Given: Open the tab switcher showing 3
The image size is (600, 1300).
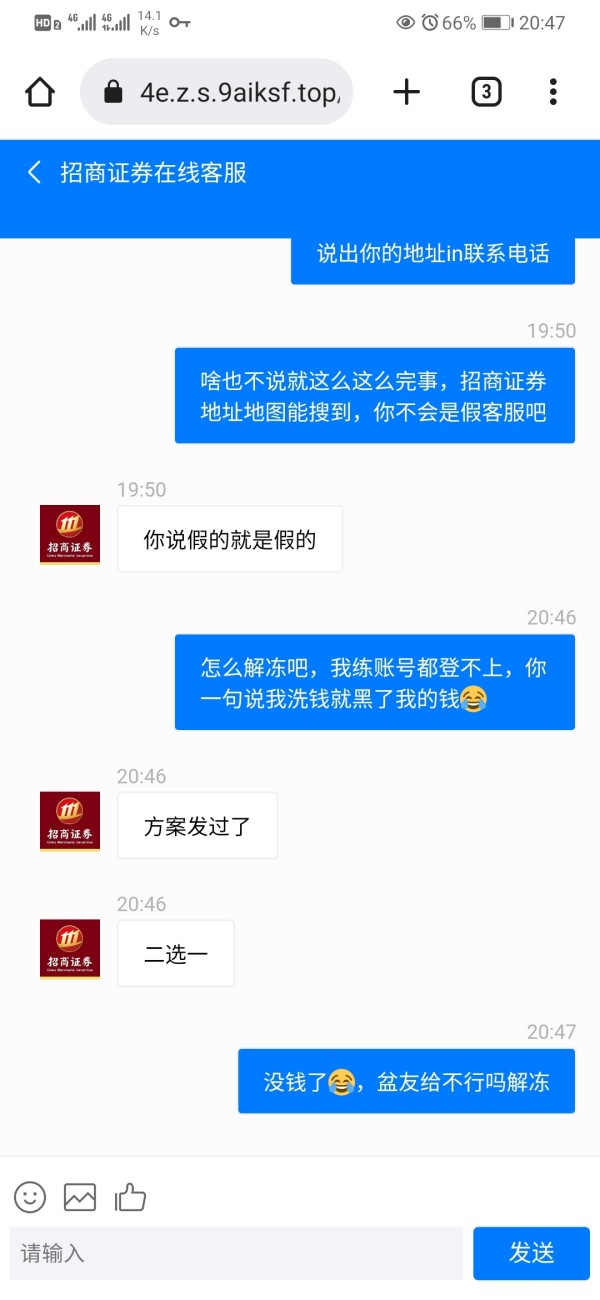Looking at the screenshot, I should pyautogui.click(x=486, y=92).
